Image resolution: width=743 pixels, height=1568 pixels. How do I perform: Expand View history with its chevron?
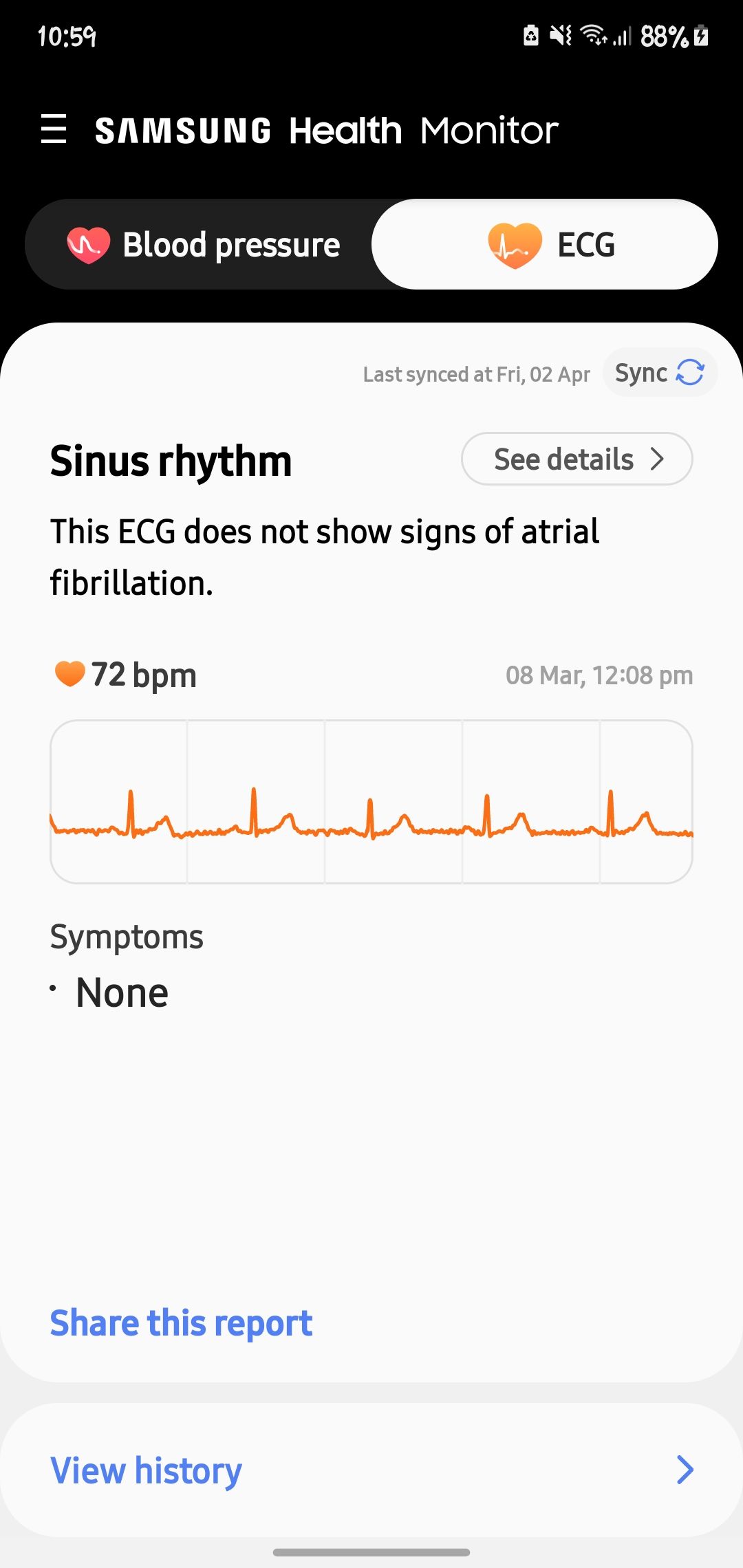point(685,1470)
